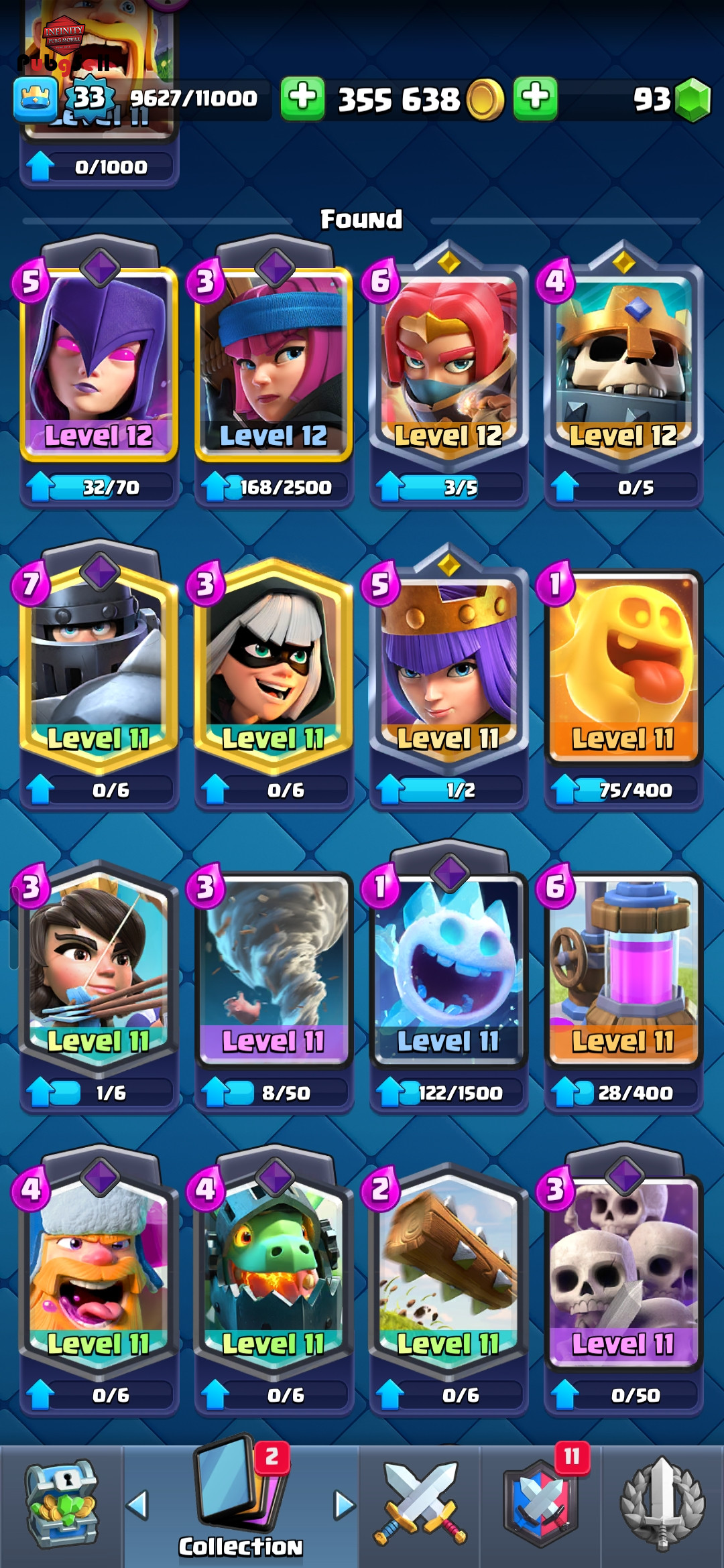Buy more gems with the plus button
The width and height of the screenshot is (724, 1568).
534,99
